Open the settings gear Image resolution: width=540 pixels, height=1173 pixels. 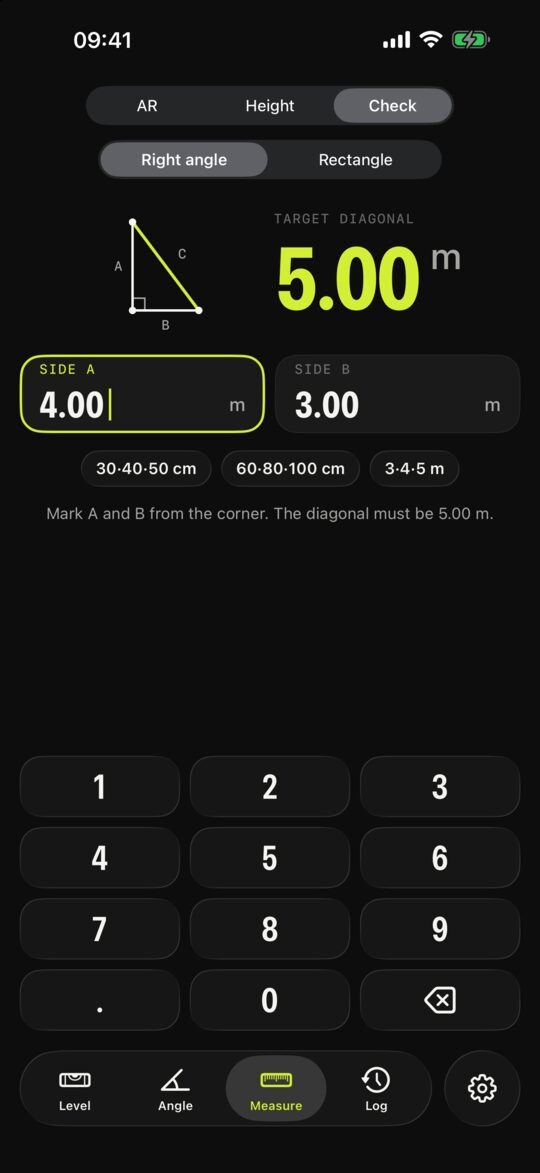(x=482, y=1088)
